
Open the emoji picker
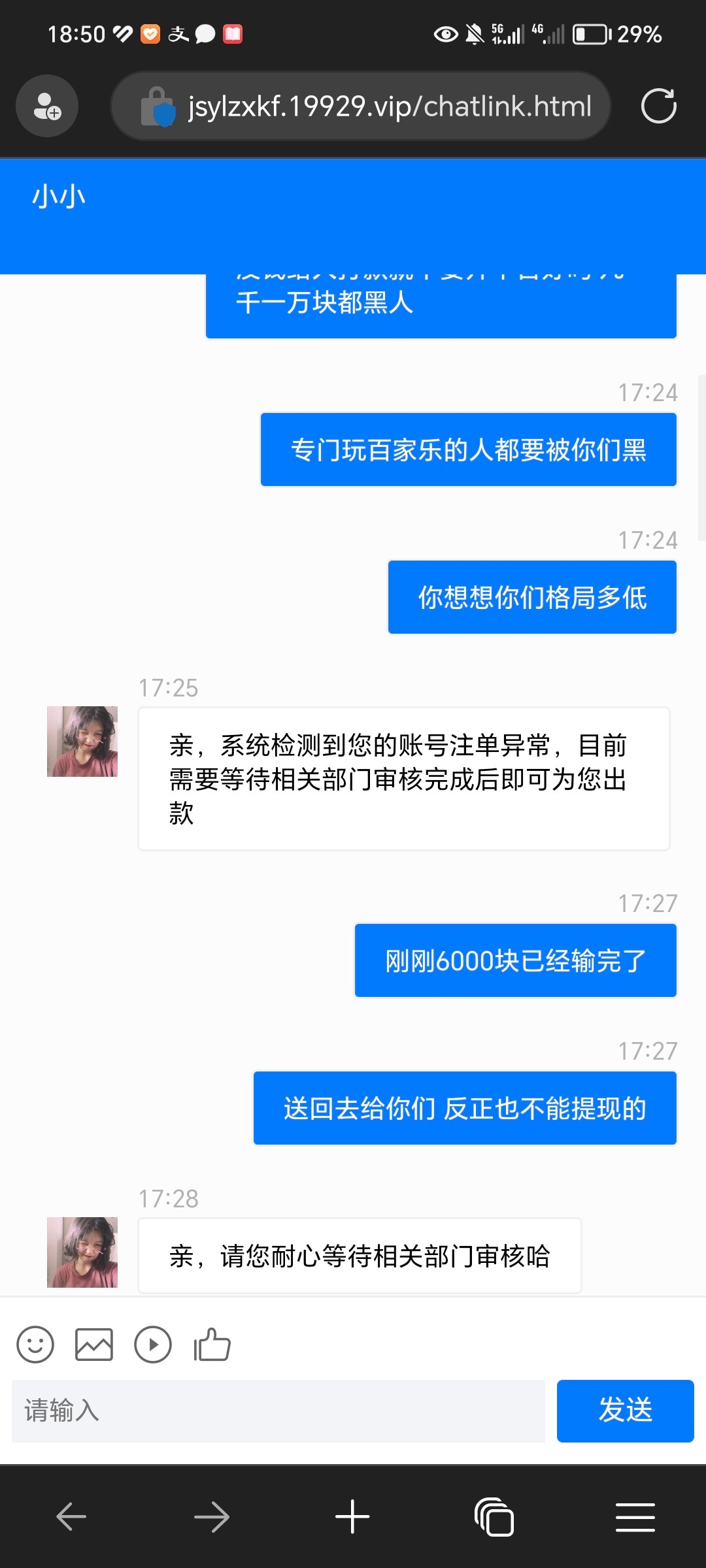coord(36,1345)
